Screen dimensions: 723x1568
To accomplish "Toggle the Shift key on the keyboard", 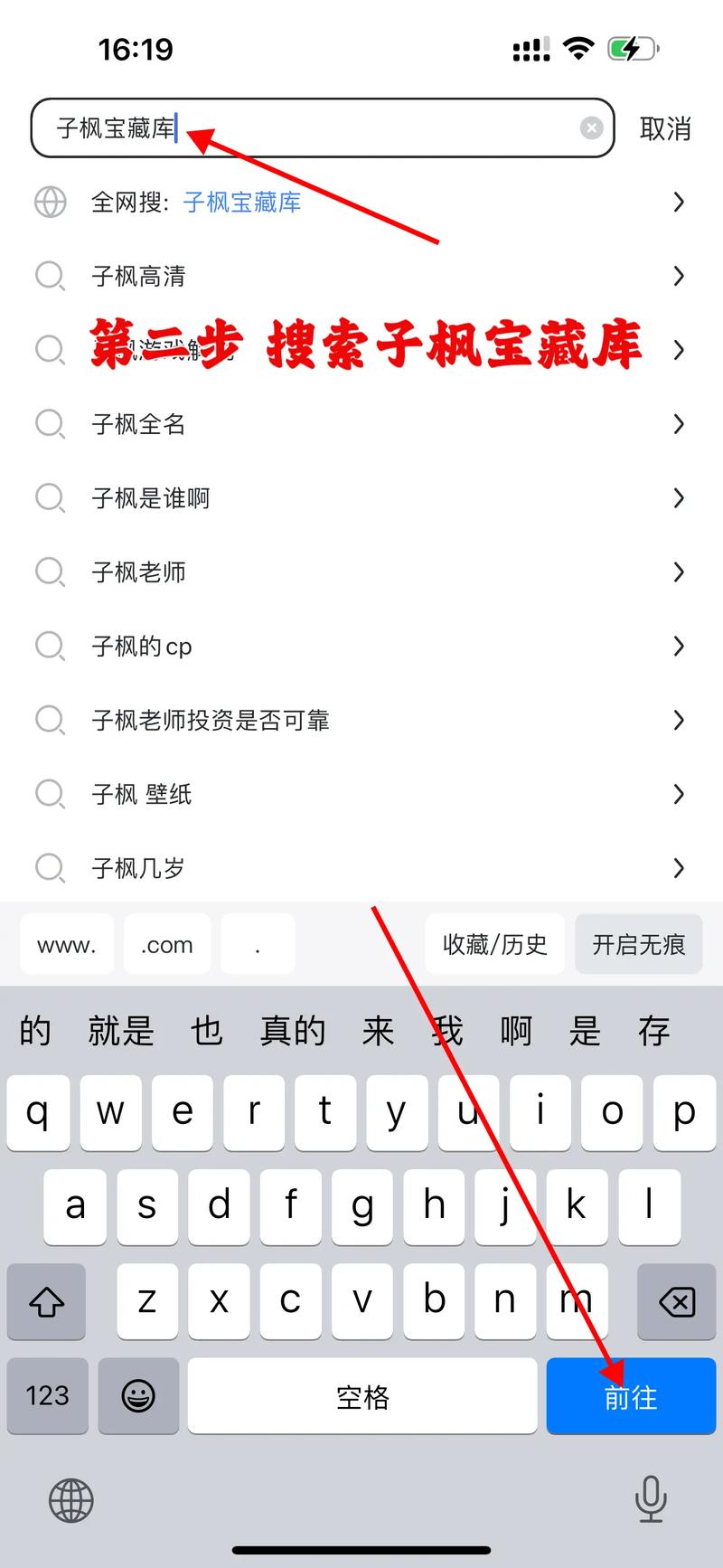I will tap(45, 1302).
